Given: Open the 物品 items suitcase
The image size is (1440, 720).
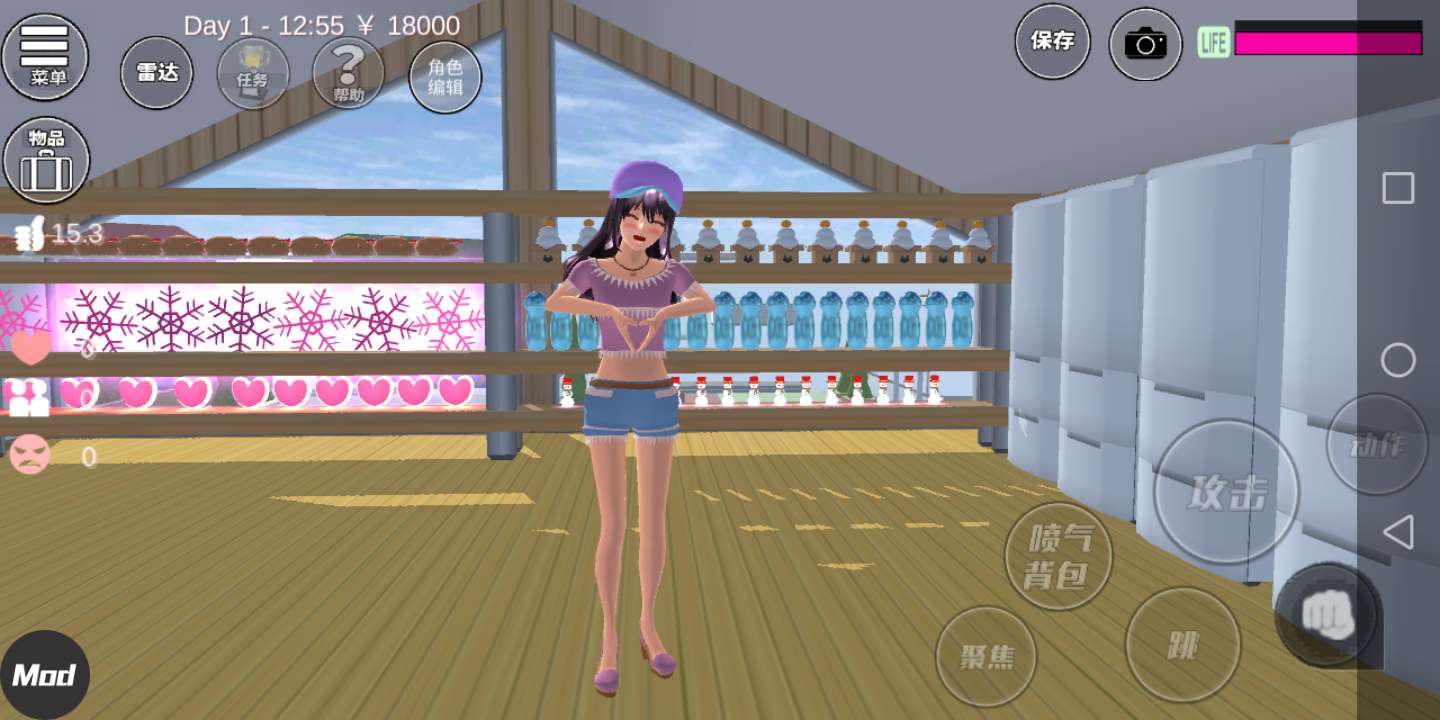Looking at the screenshot, I should click(46, 160).
